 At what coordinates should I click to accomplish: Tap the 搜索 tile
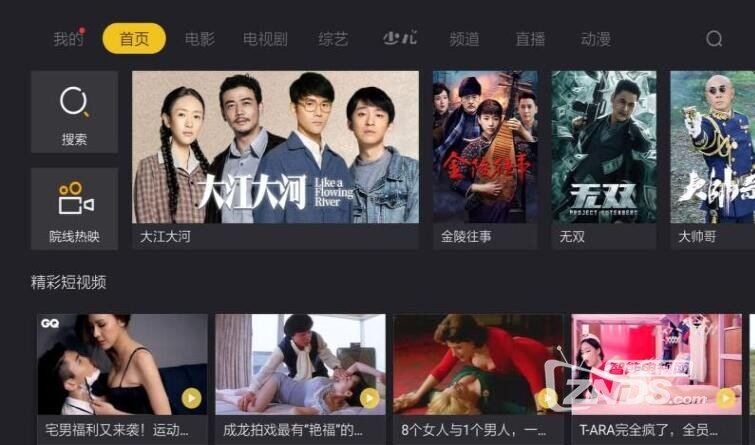tap(74, 111)
